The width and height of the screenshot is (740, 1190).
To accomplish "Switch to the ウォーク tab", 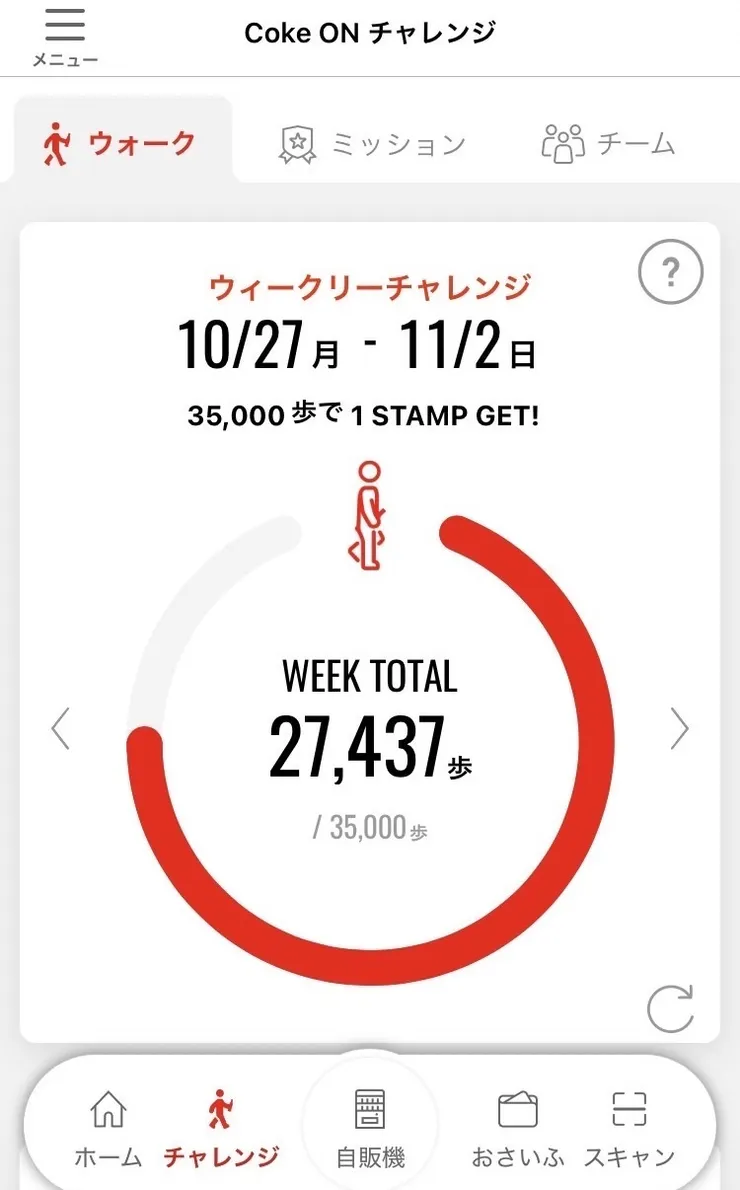I will tap(118, 144).
